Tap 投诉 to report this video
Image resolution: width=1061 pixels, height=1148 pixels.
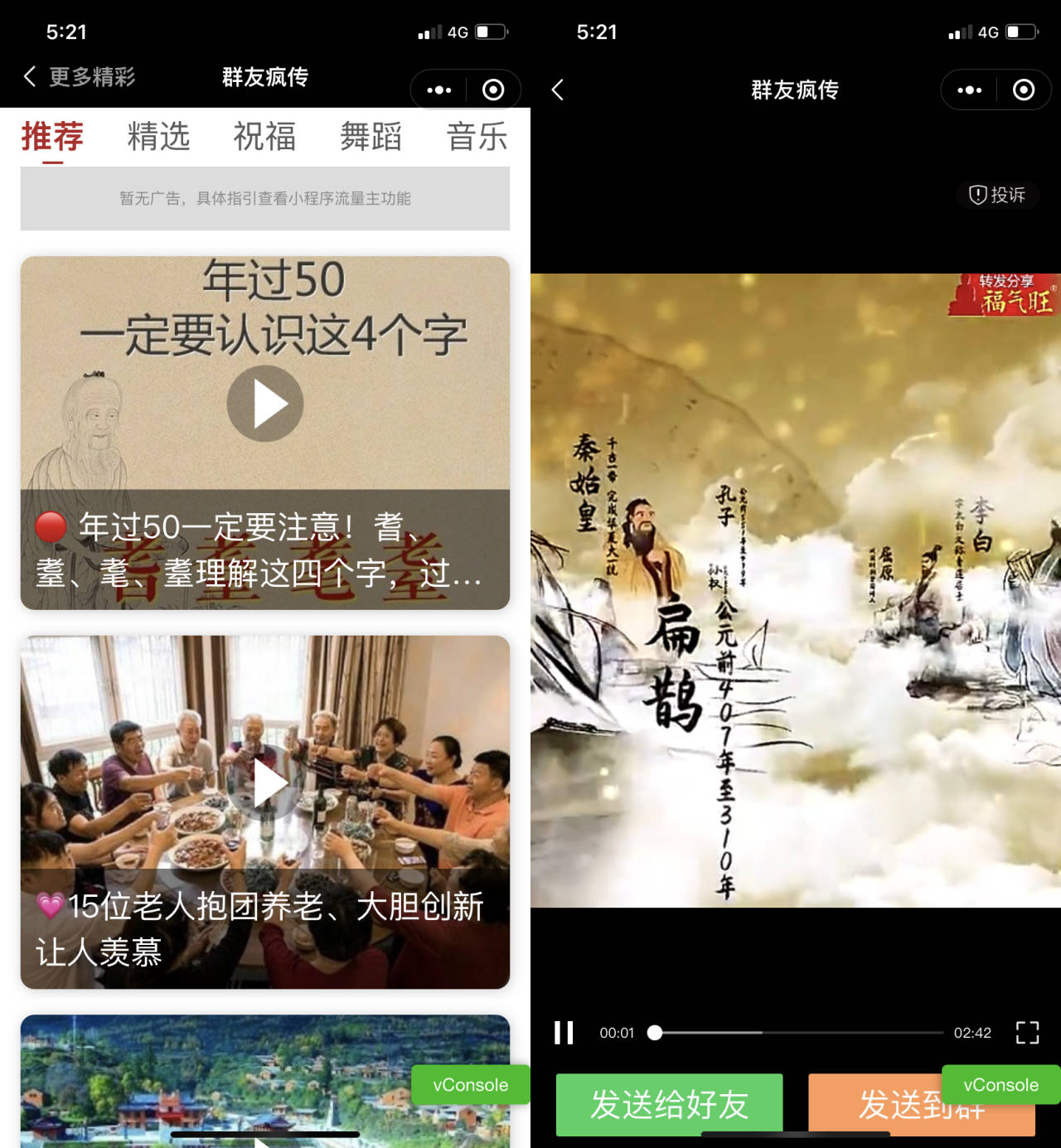coord(998,195)
